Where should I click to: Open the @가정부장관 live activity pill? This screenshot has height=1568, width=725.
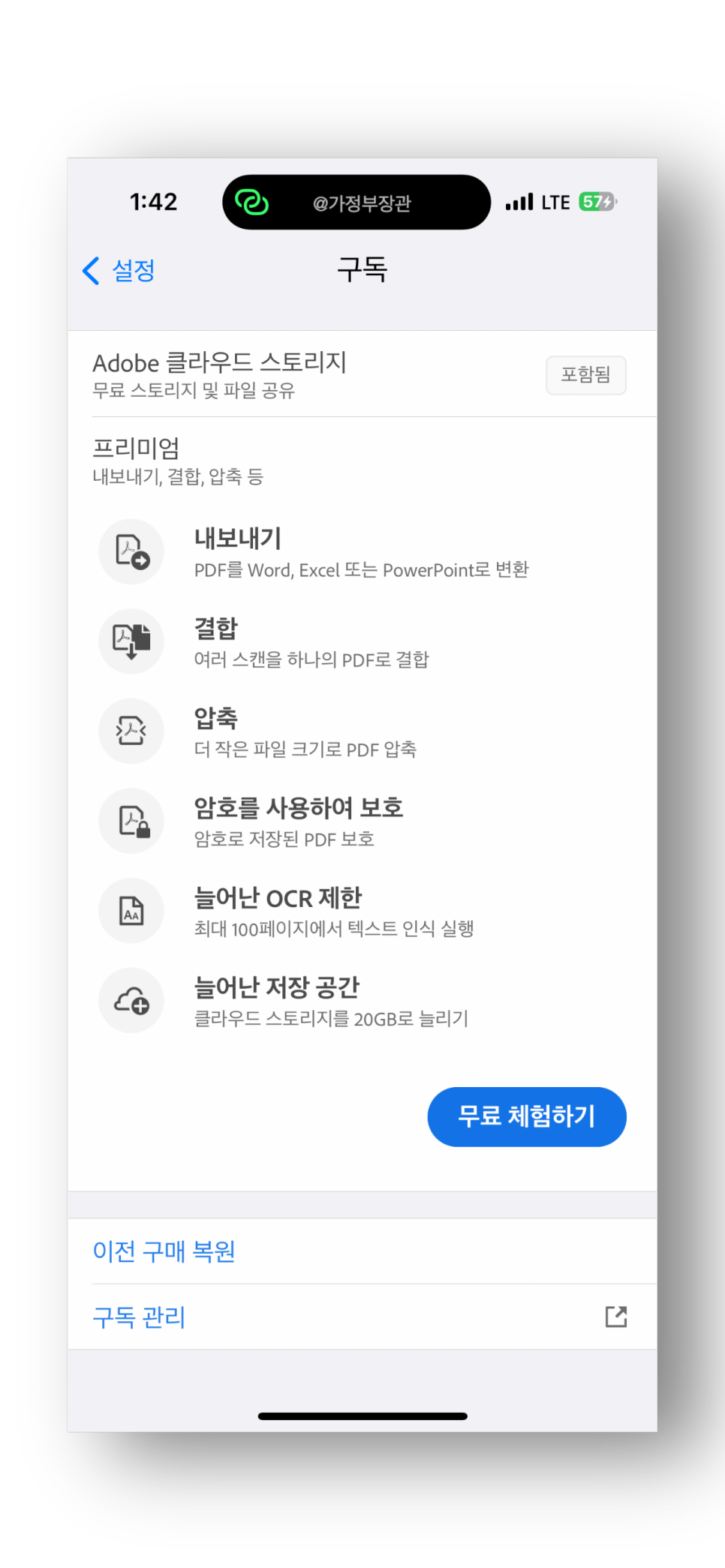[x=356, y=203]
